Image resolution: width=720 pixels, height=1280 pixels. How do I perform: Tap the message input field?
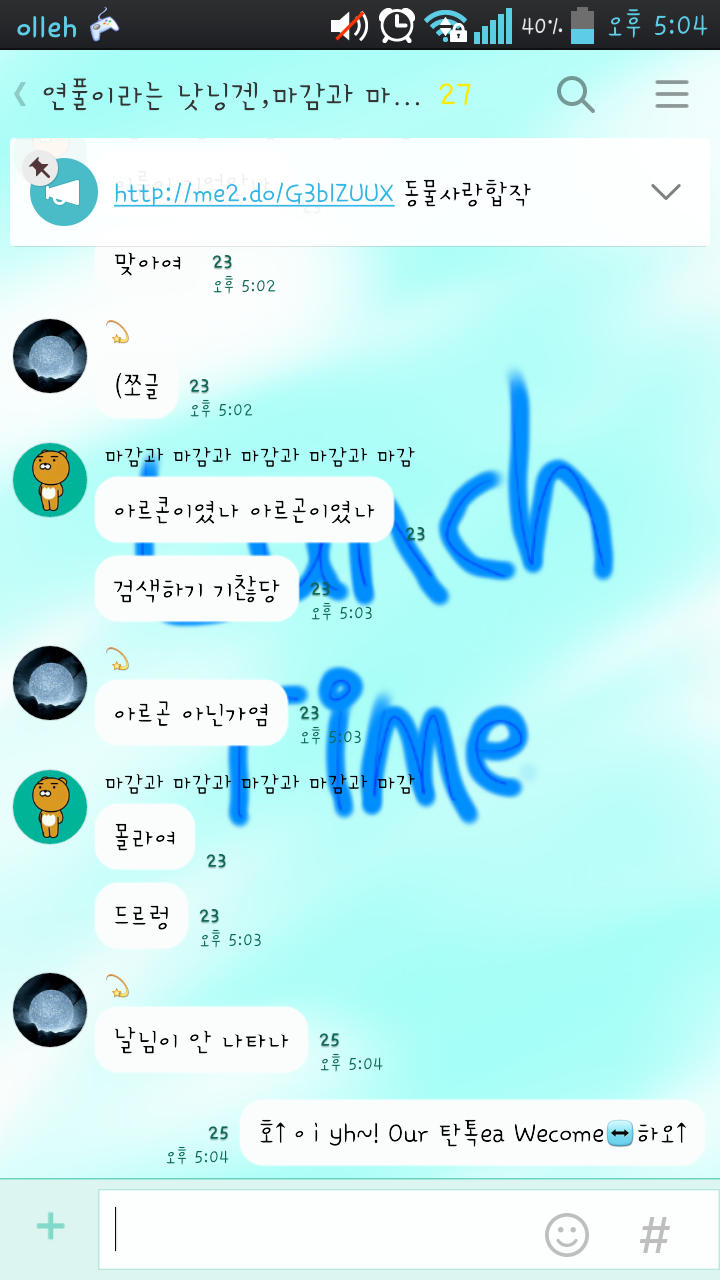pyautogui.click(x=320, y=1230)
